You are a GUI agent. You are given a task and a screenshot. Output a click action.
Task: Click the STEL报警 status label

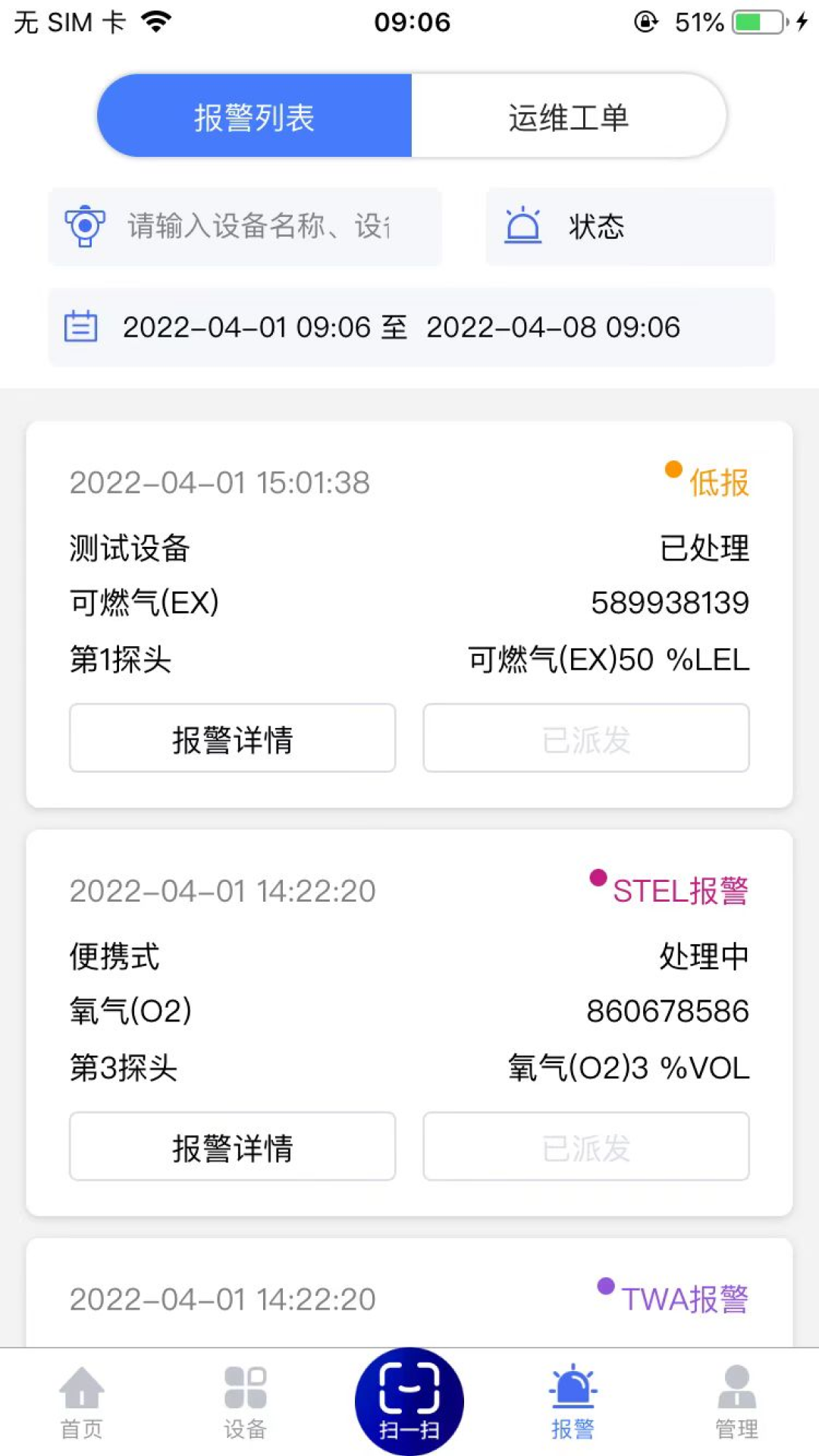pyautogui.click(x=681, y=891)
